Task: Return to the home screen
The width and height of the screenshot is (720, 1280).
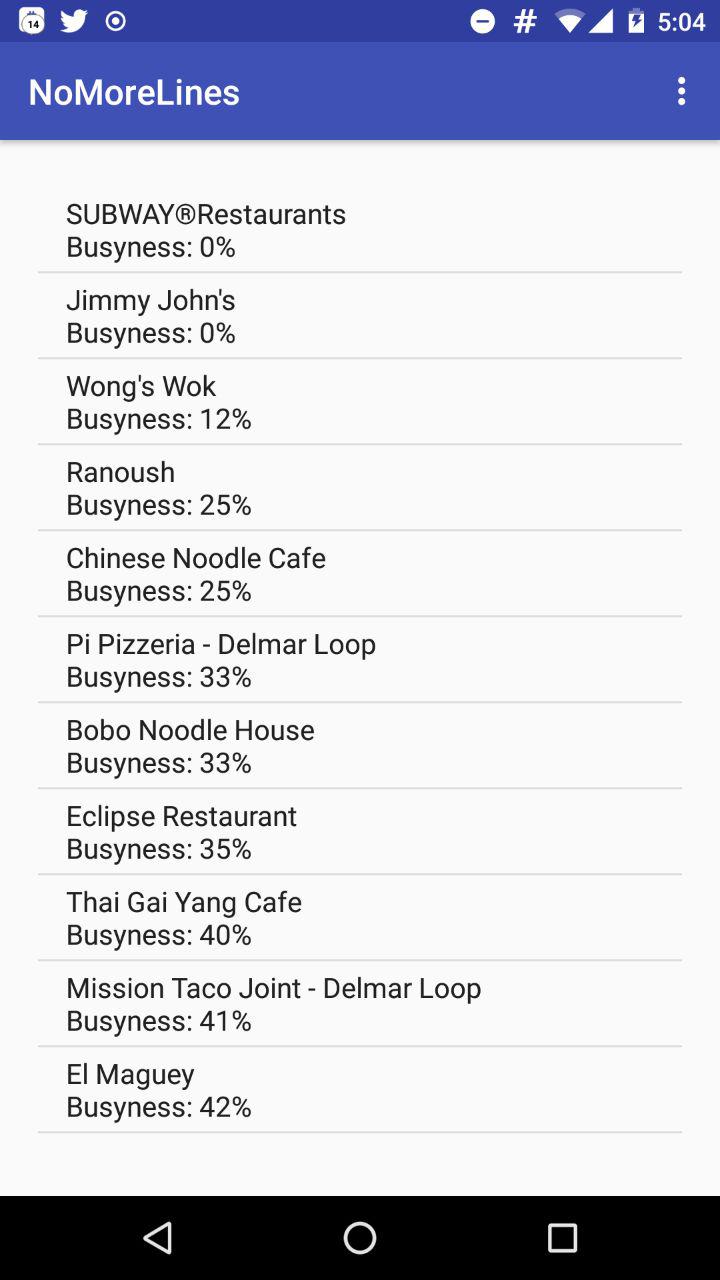Action: coord(360,1238)
